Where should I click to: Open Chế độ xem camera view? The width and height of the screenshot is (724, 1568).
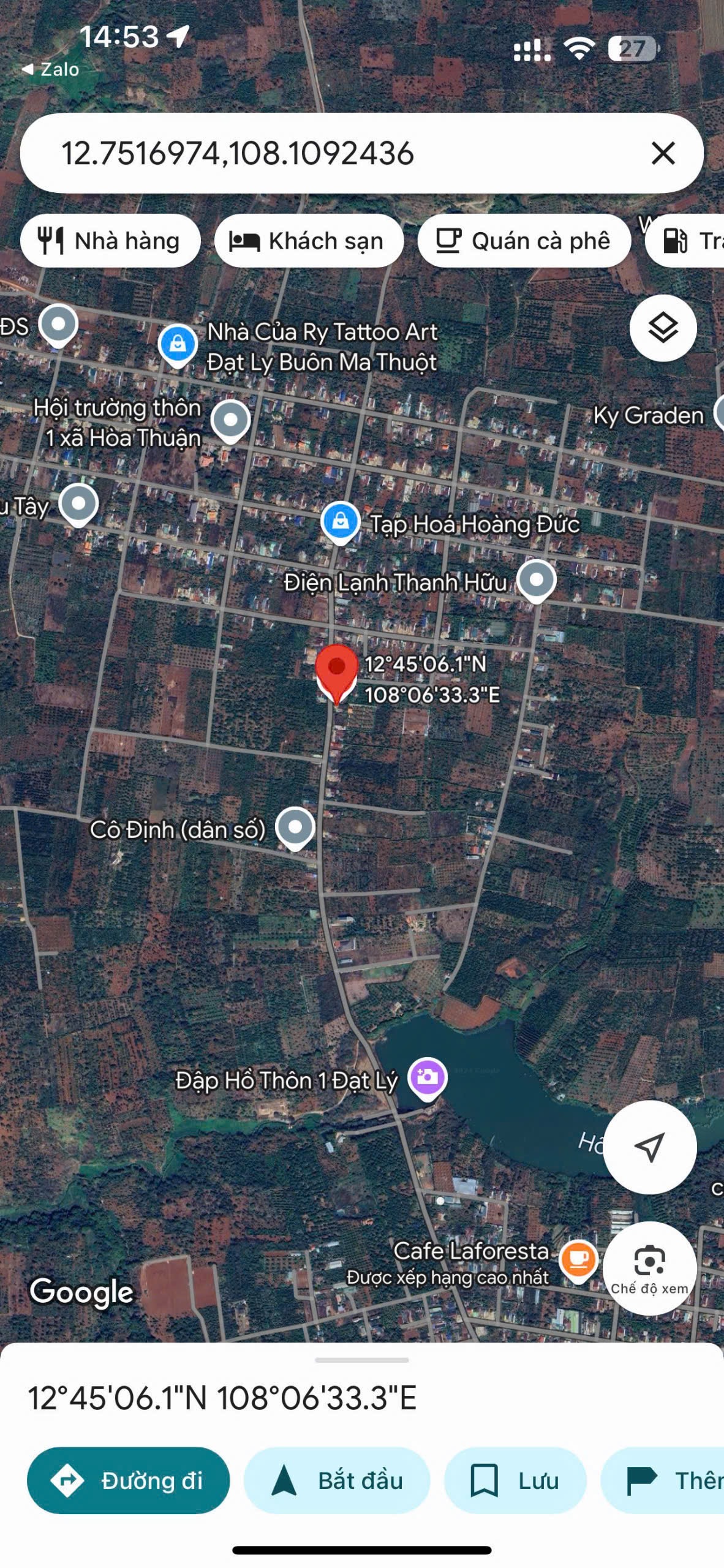pos(649,1268)
